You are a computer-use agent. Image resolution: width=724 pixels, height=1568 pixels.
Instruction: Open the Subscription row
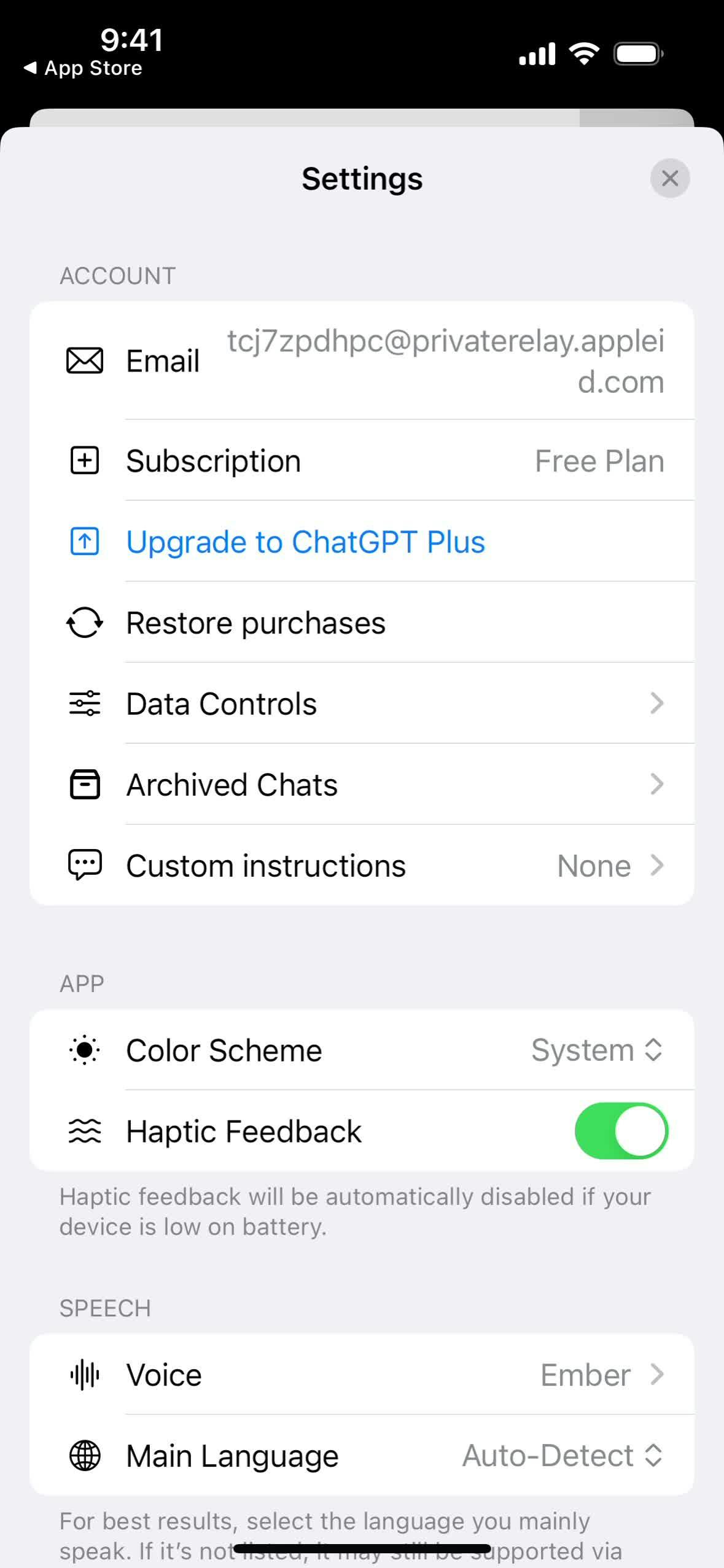coord(362,461)
